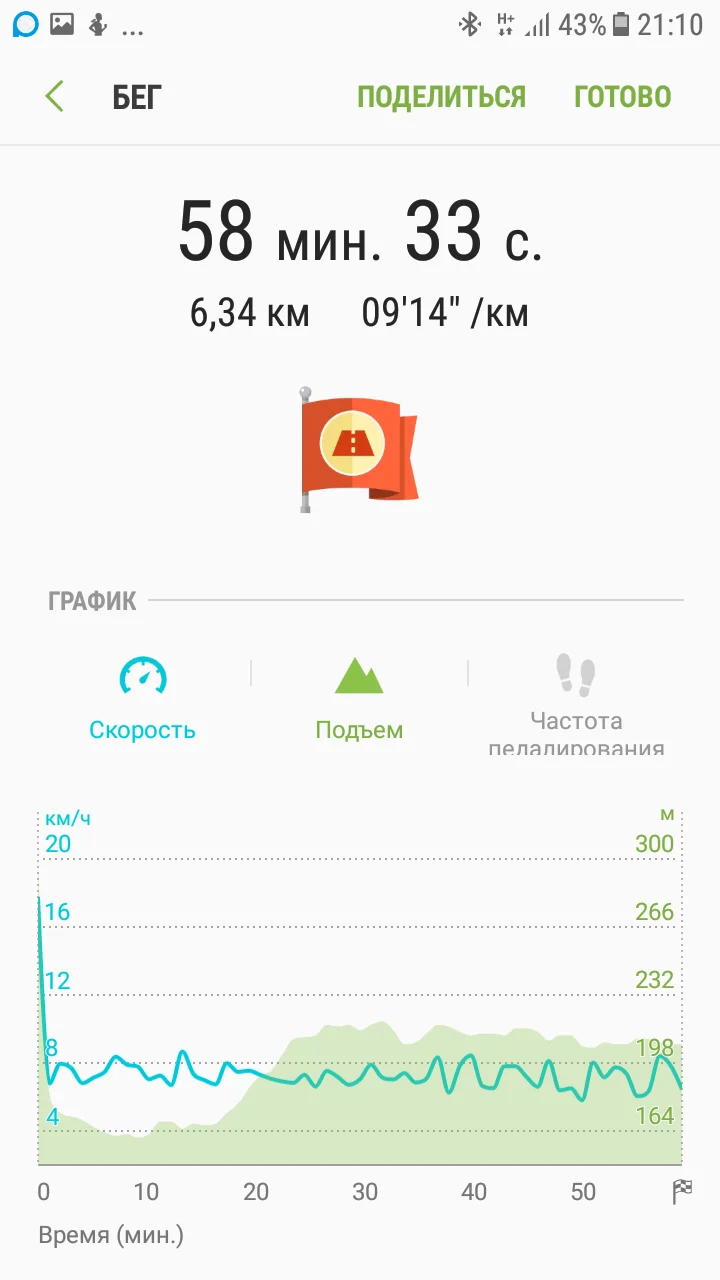Enable the Частота педалирования graph
This screenshot has width=720, height=1280.
coord(576,705)
